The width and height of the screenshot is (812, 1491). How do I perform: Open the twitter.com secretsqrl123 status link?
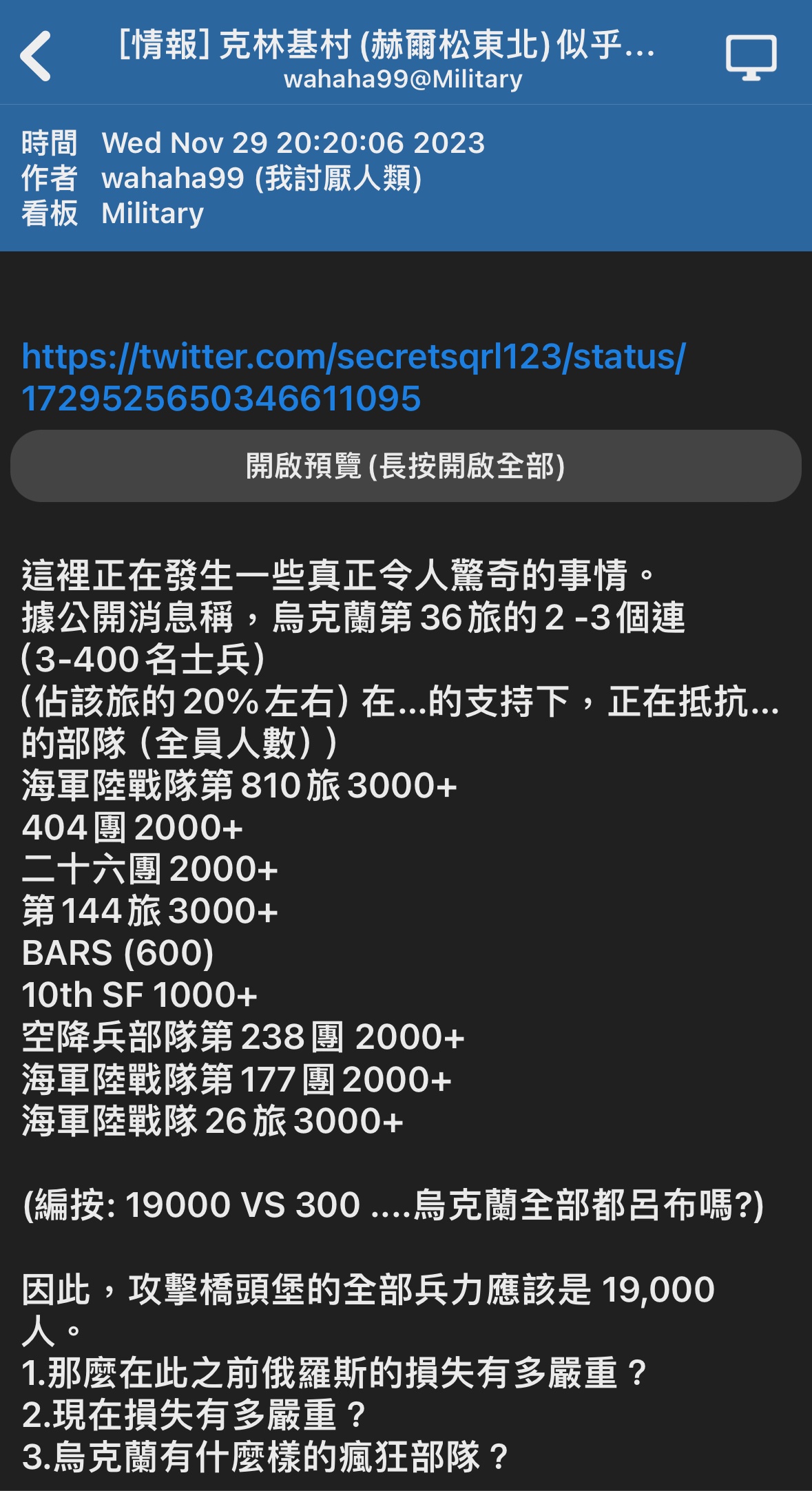tap(353, 377)
